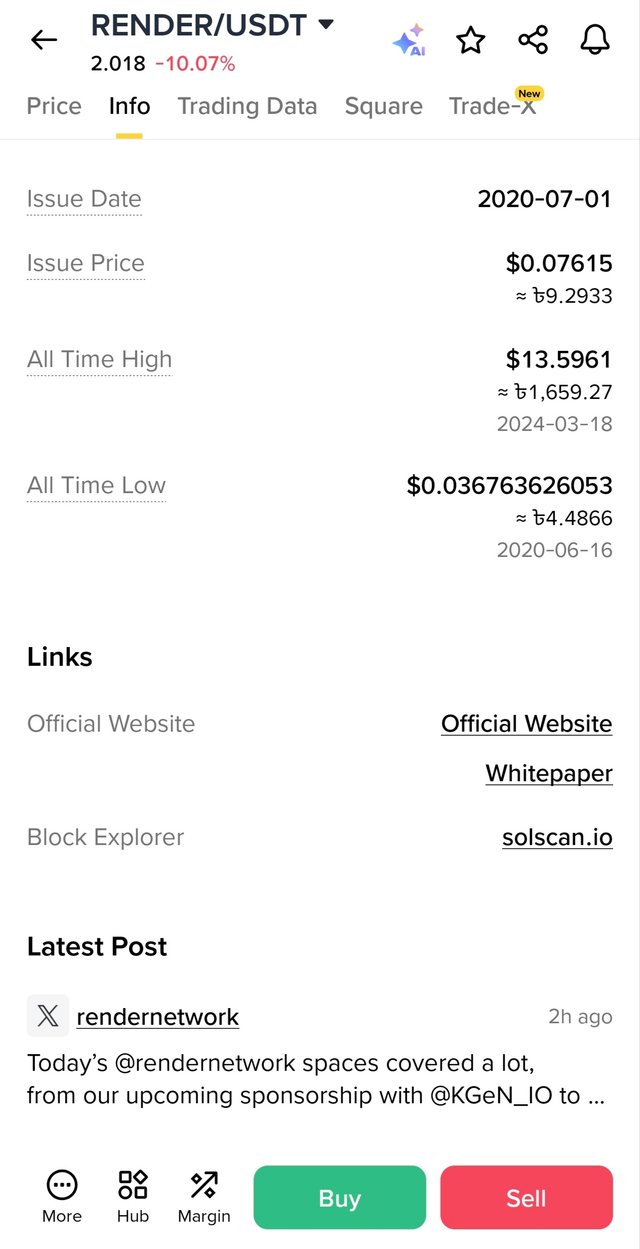Screen dimensions: 640x1249
Task: Open the underlined Official Website link
Action: click(526, 724)
